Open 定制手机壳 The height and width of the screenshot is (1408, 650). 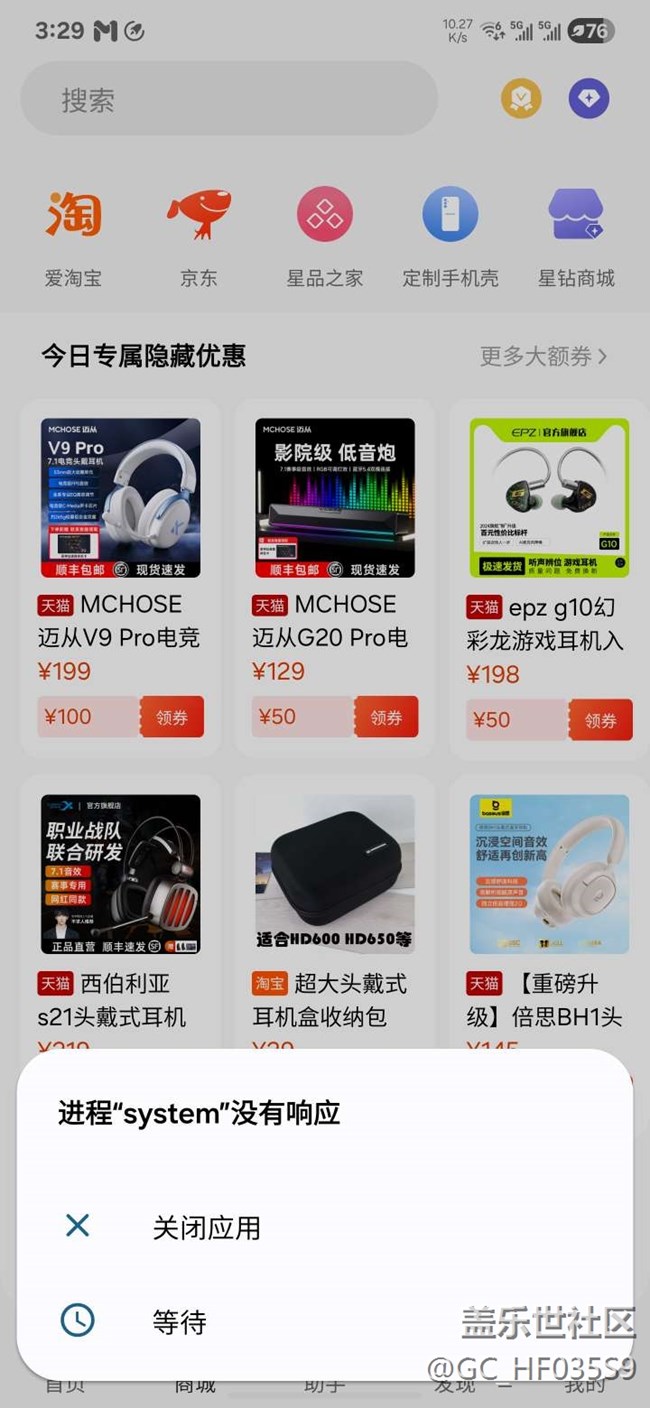coord(451,237)
